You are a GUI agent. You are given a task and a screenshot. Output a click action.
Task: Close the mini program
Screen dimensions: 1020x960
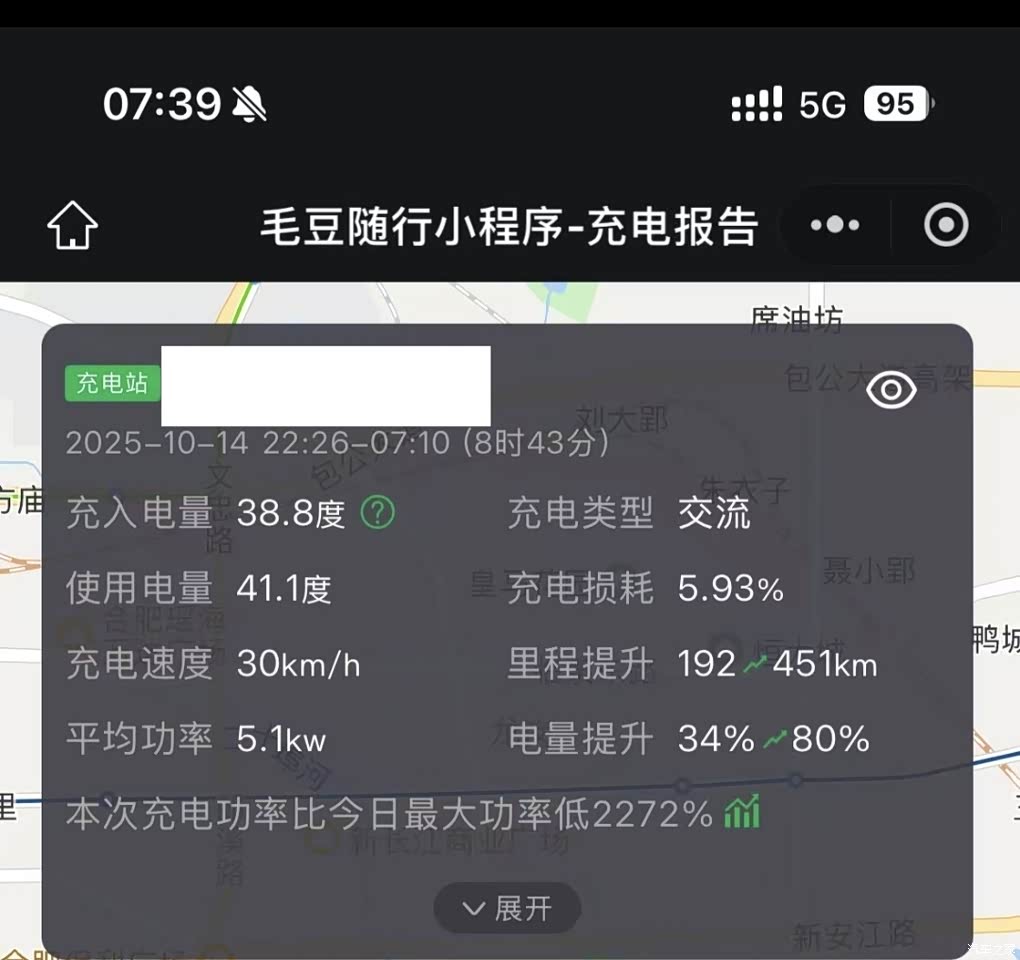pos(945,226)
